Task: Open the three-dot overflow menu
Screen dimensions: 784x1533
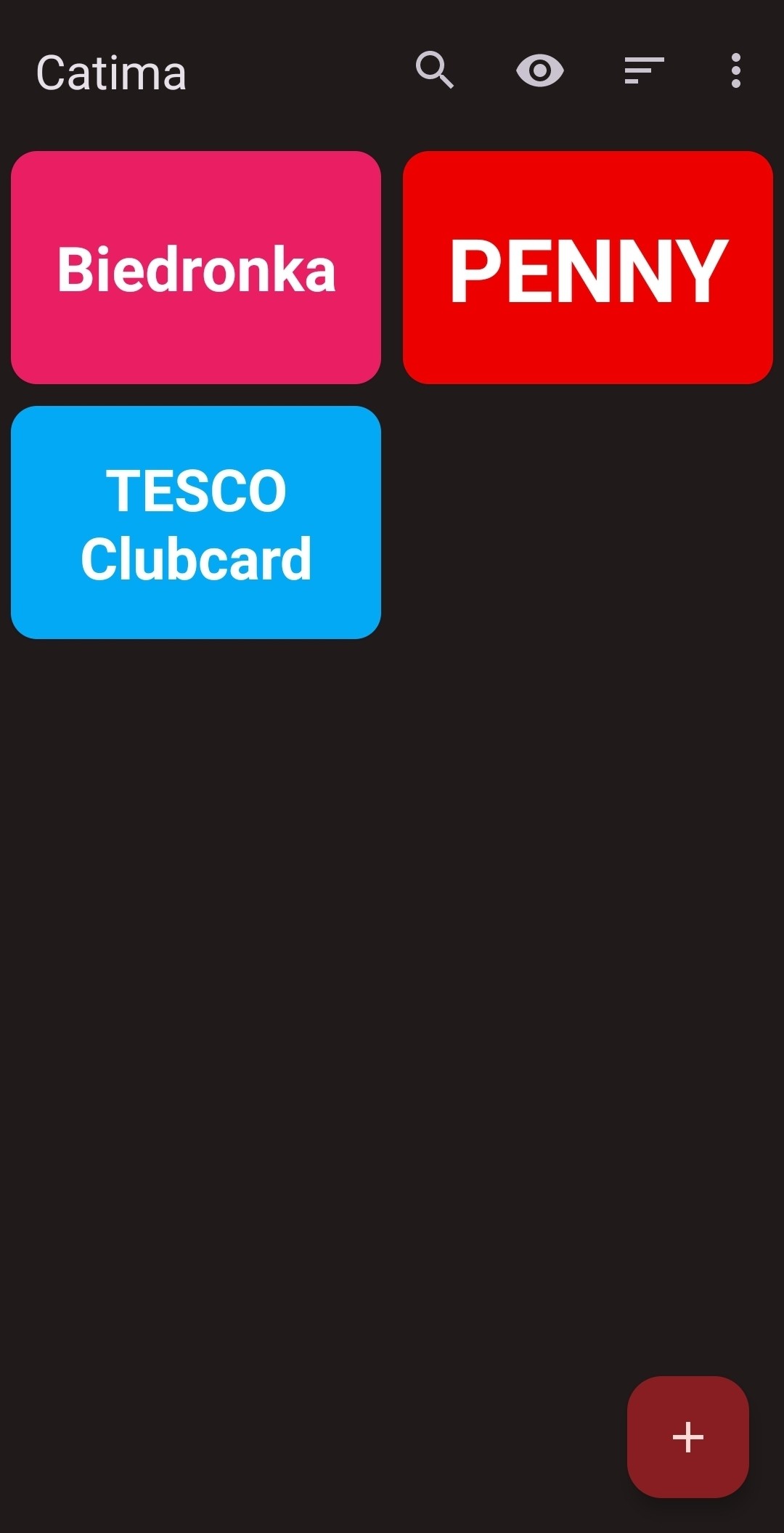Action: pos(736,70)
